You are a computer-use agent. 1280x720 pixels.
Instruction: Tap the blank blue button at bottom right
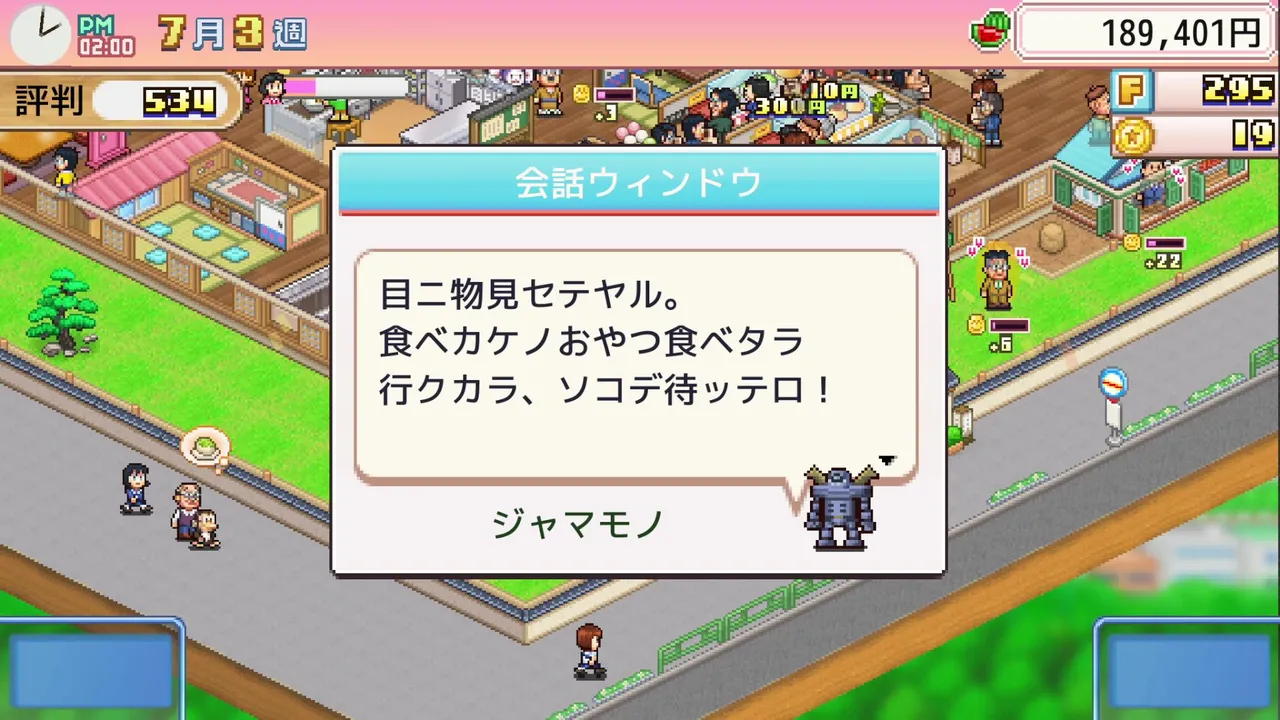1189,669
